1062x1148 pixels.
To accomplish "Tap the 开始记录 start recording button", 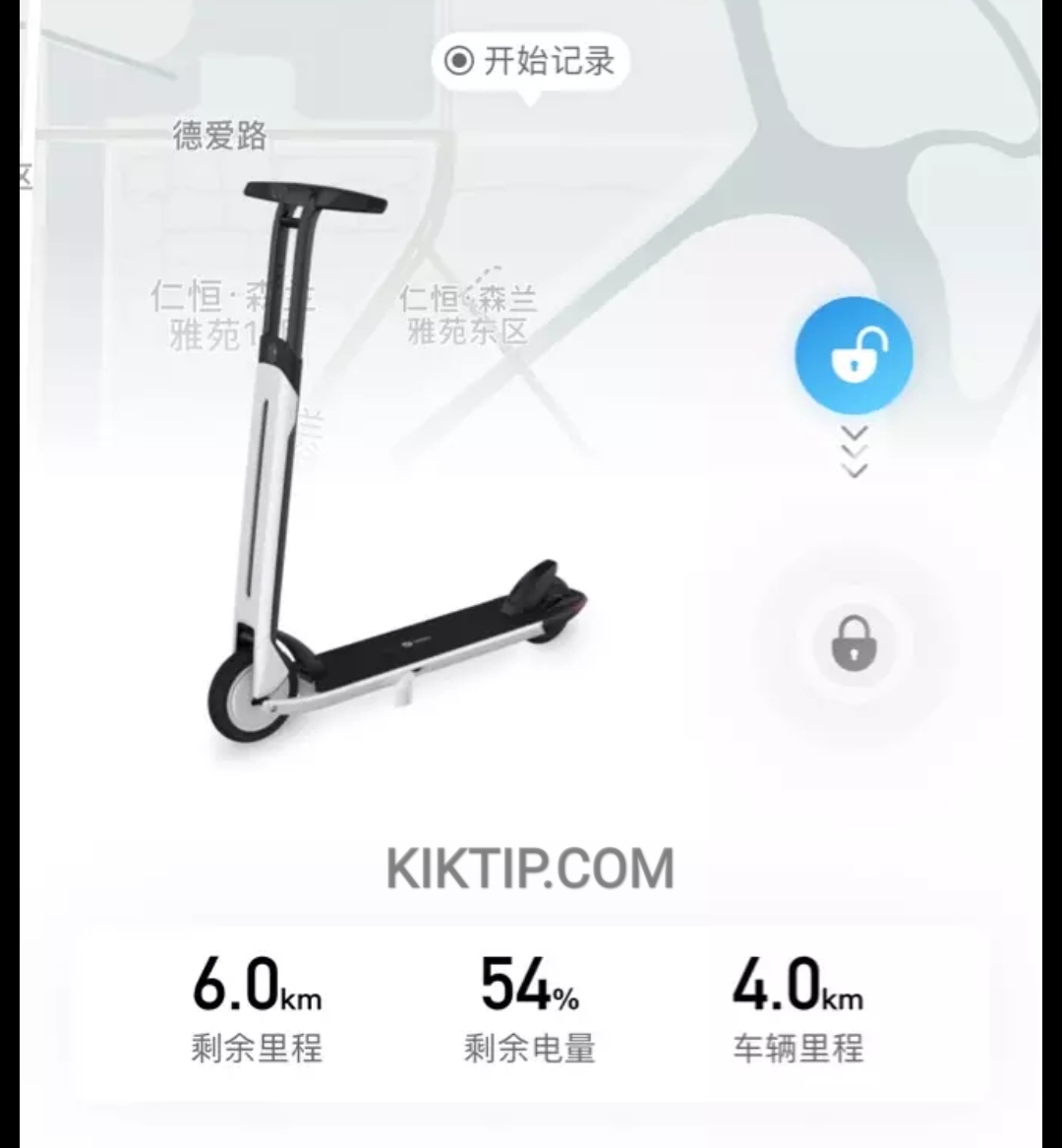I will [x=531, y=61].
